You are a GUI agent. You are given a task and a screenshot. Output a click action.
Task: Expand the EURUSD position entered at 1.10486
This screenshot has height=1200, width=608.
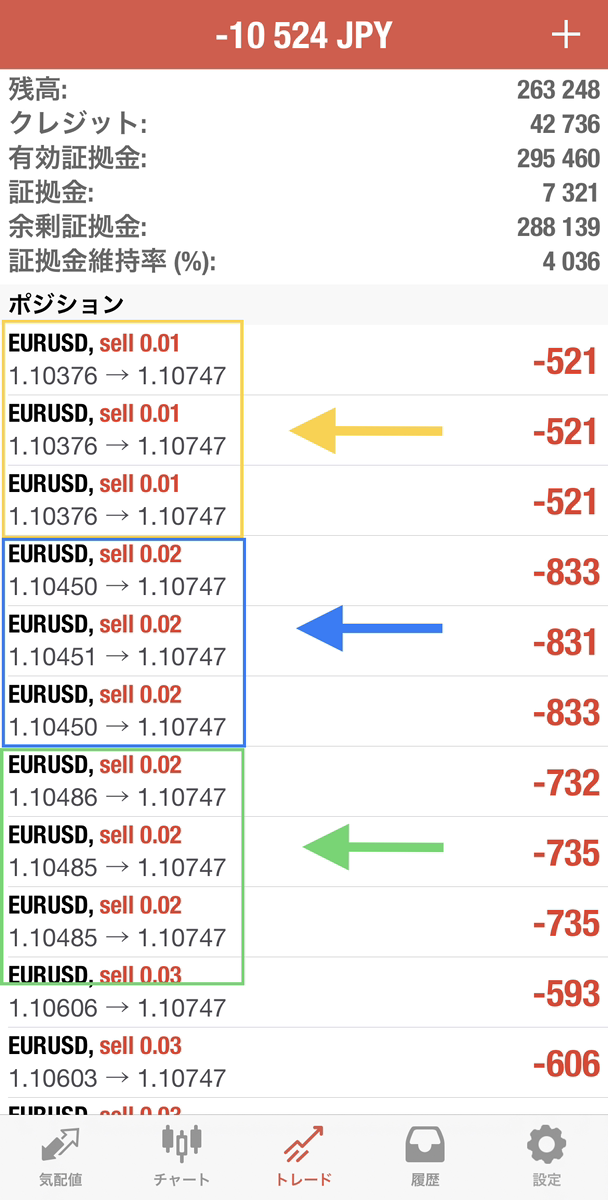coord(304,782)
